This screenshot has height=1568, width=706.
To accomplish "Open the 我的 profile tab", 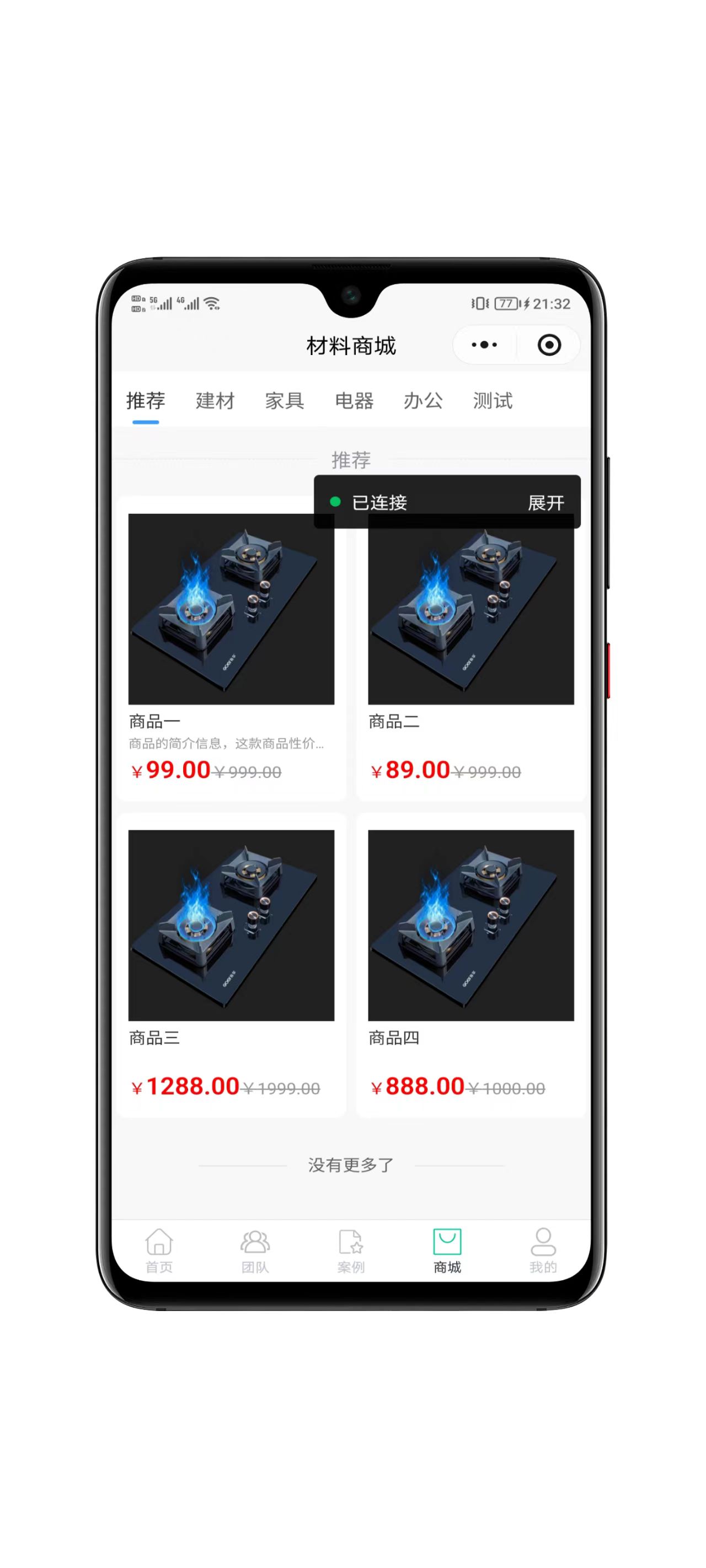I will pos(543,1250).
